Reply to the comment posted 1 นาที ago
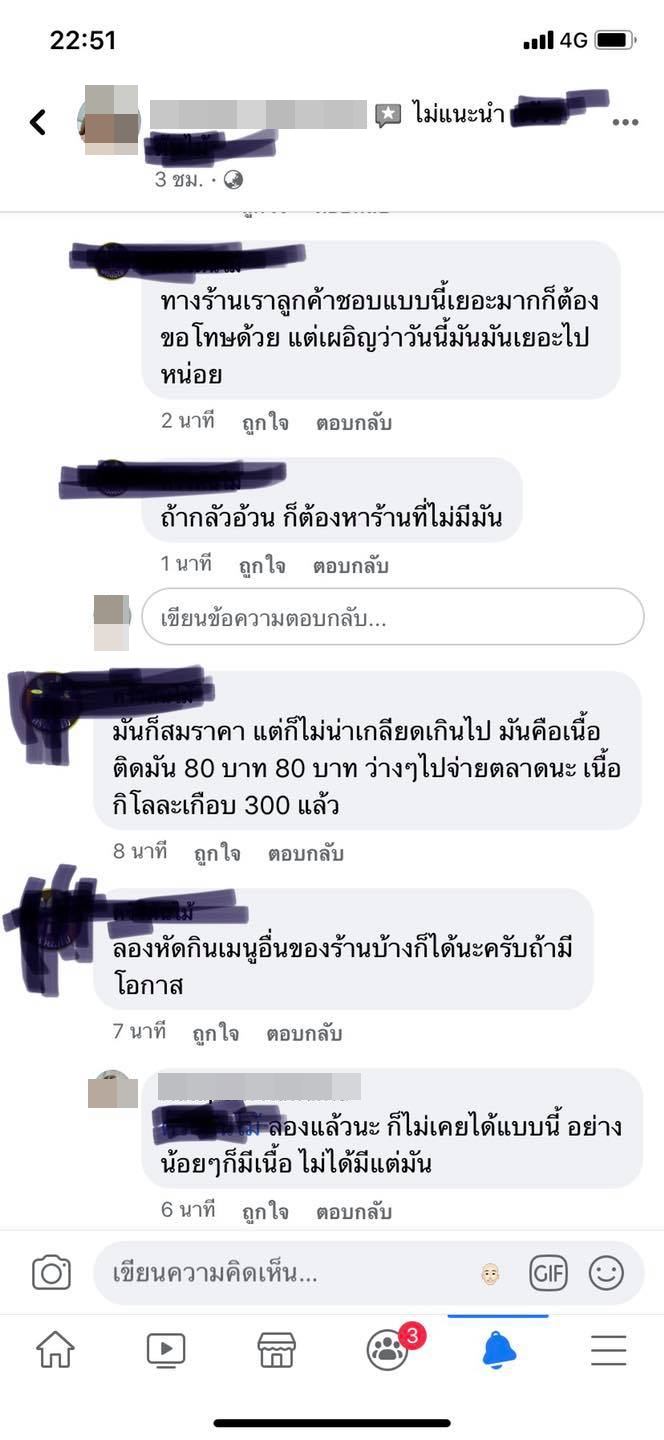The image size is (664, 1440). click(351, 565)
